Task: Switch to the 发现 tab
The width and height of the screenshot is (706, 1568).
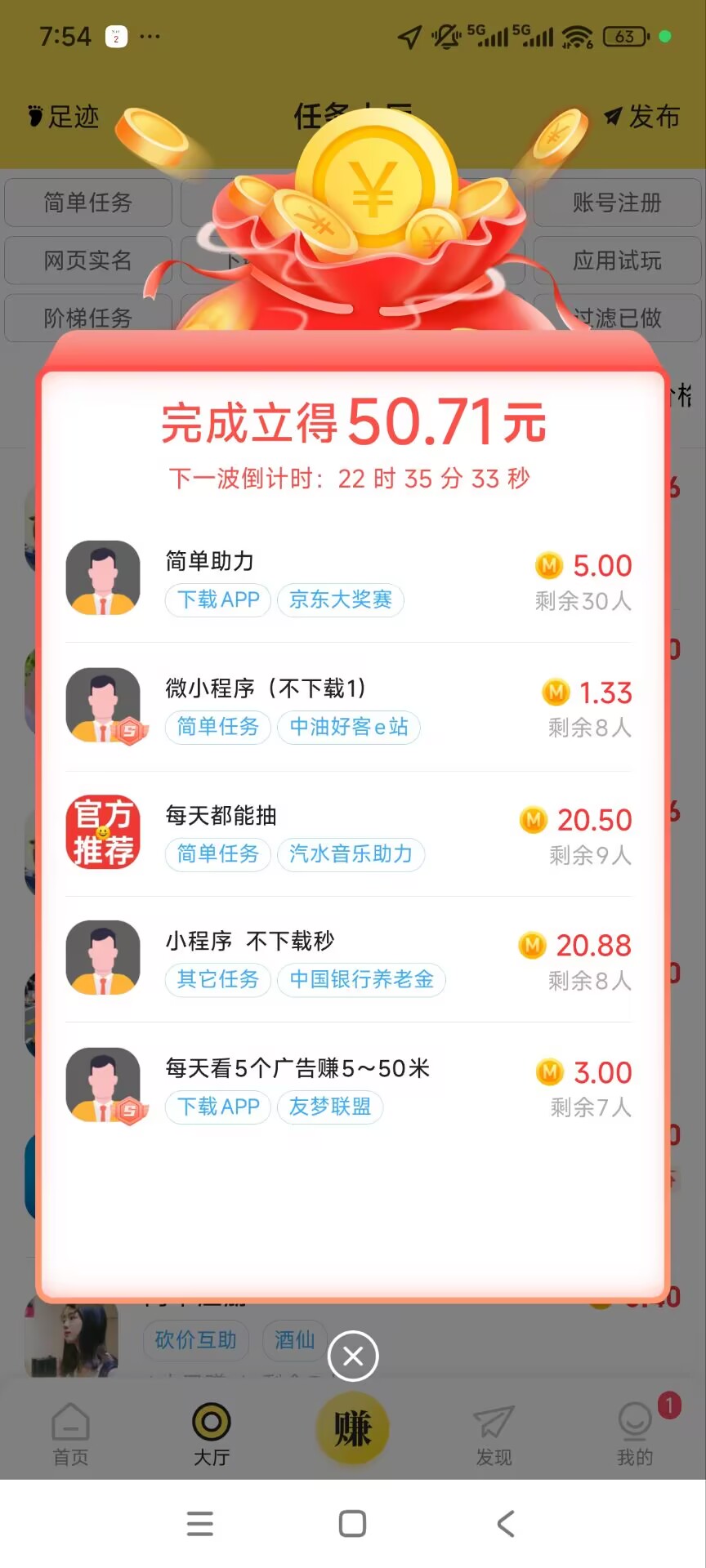Action: click(494, 1433)
